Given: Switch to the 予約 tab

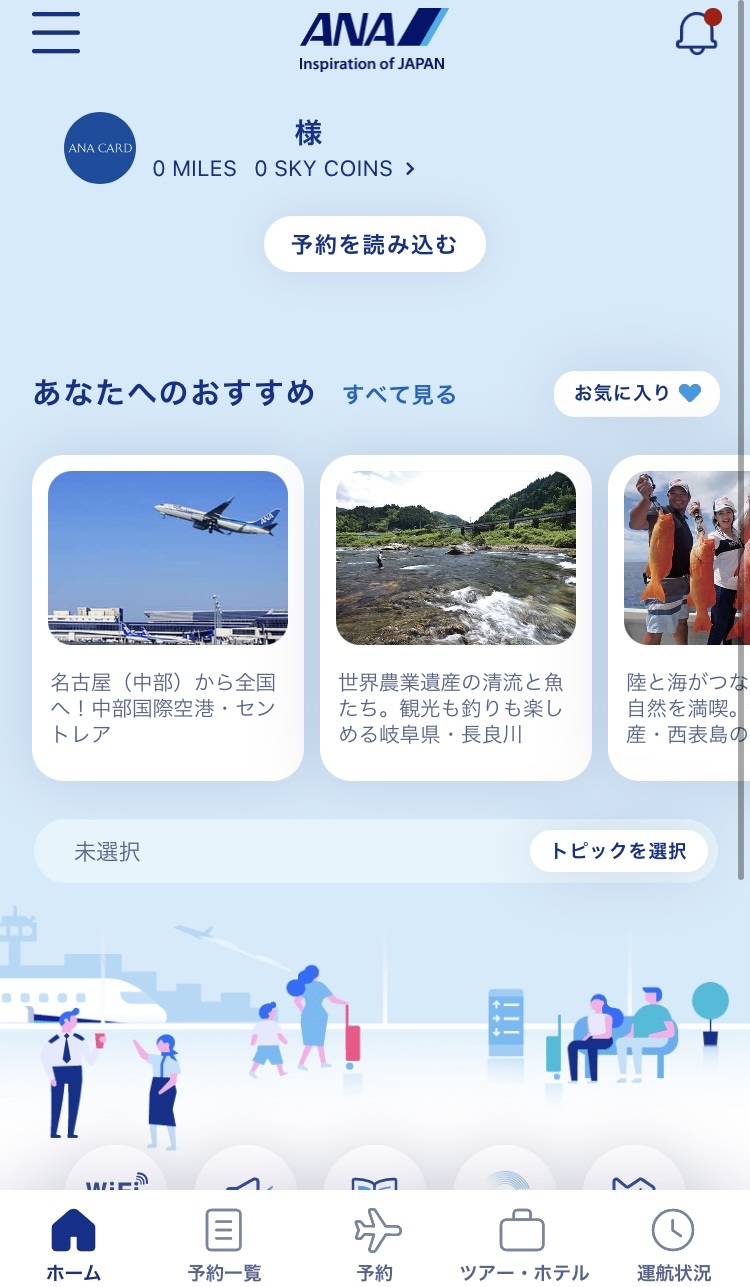Looking at the screenshot, I should [x=375, y=1245].
